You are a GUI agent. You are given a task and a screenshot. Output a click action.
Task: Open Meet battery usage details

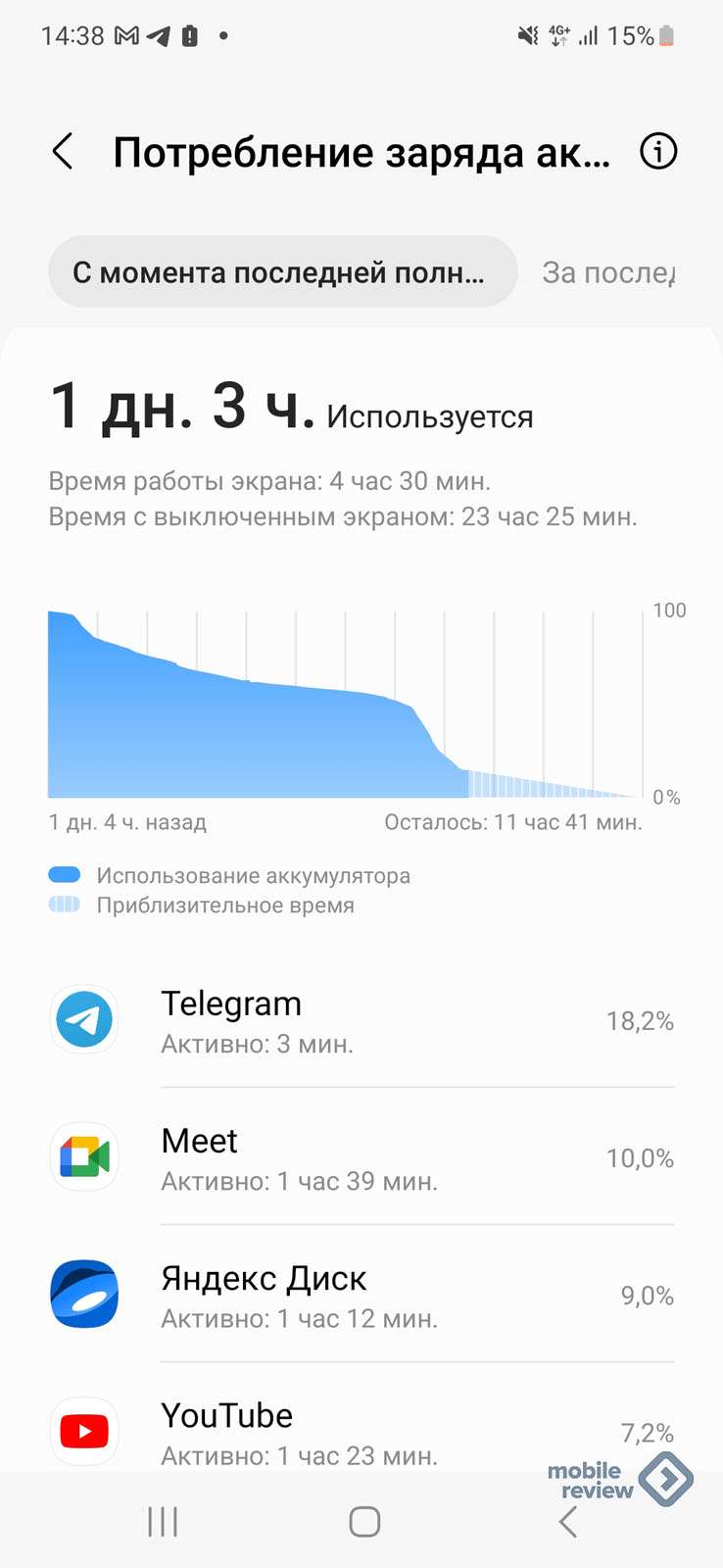click(361, 1157)
